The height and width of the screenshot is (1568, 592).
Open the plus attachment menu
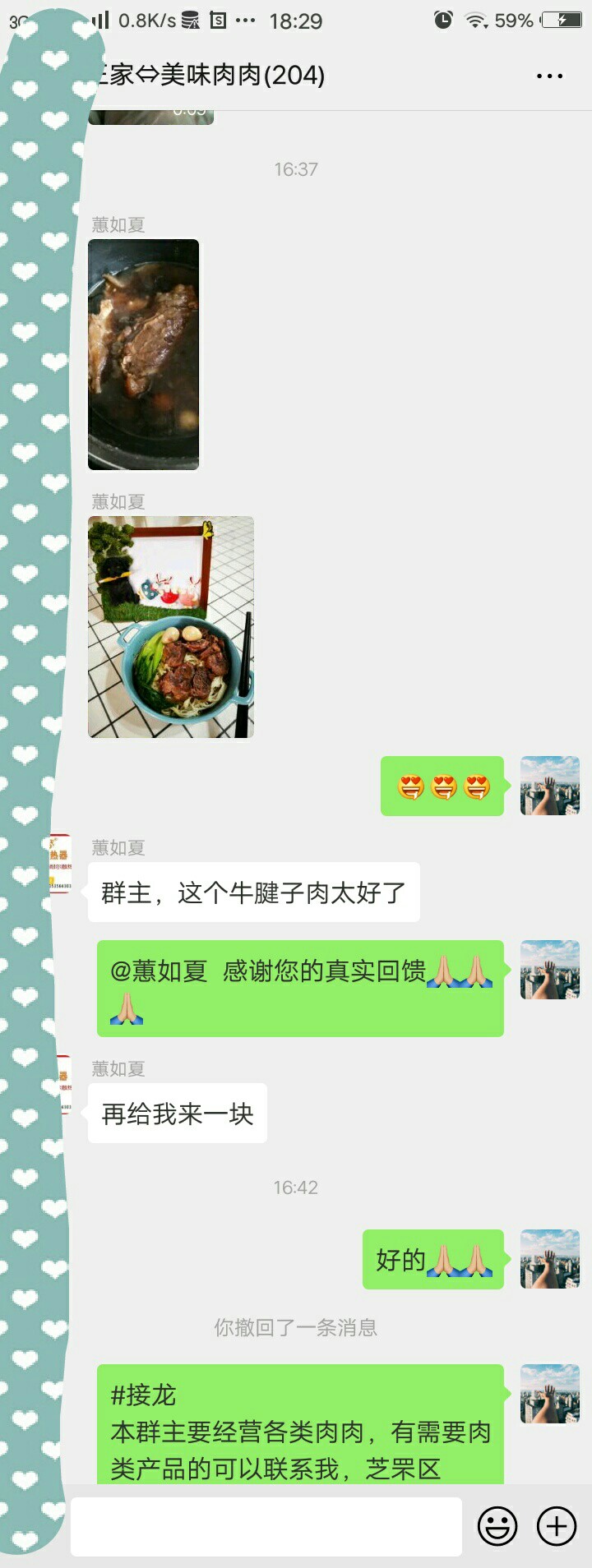[557, 1526]
